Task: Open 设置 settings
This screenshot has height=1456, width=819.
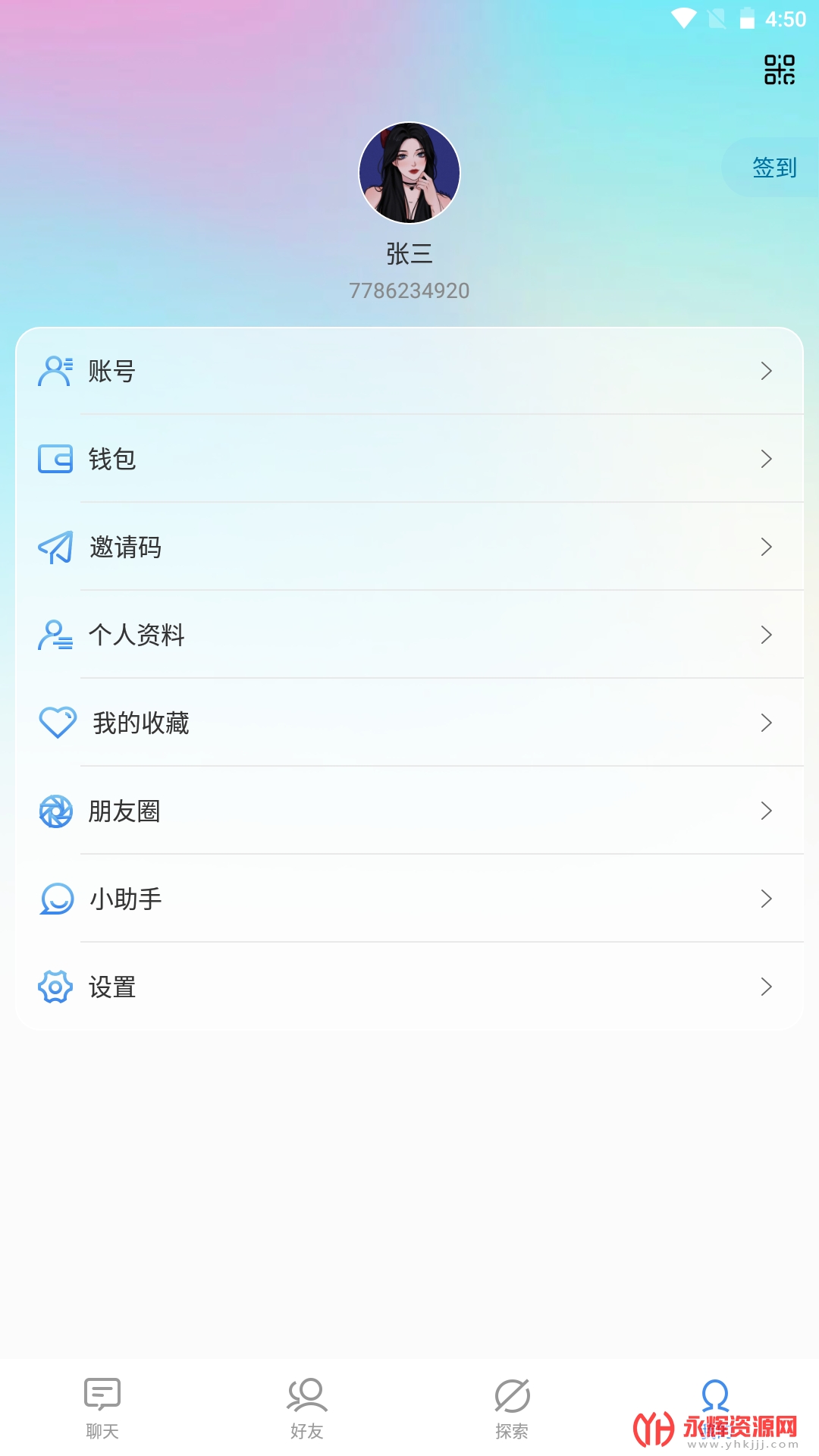Action: 409,987
